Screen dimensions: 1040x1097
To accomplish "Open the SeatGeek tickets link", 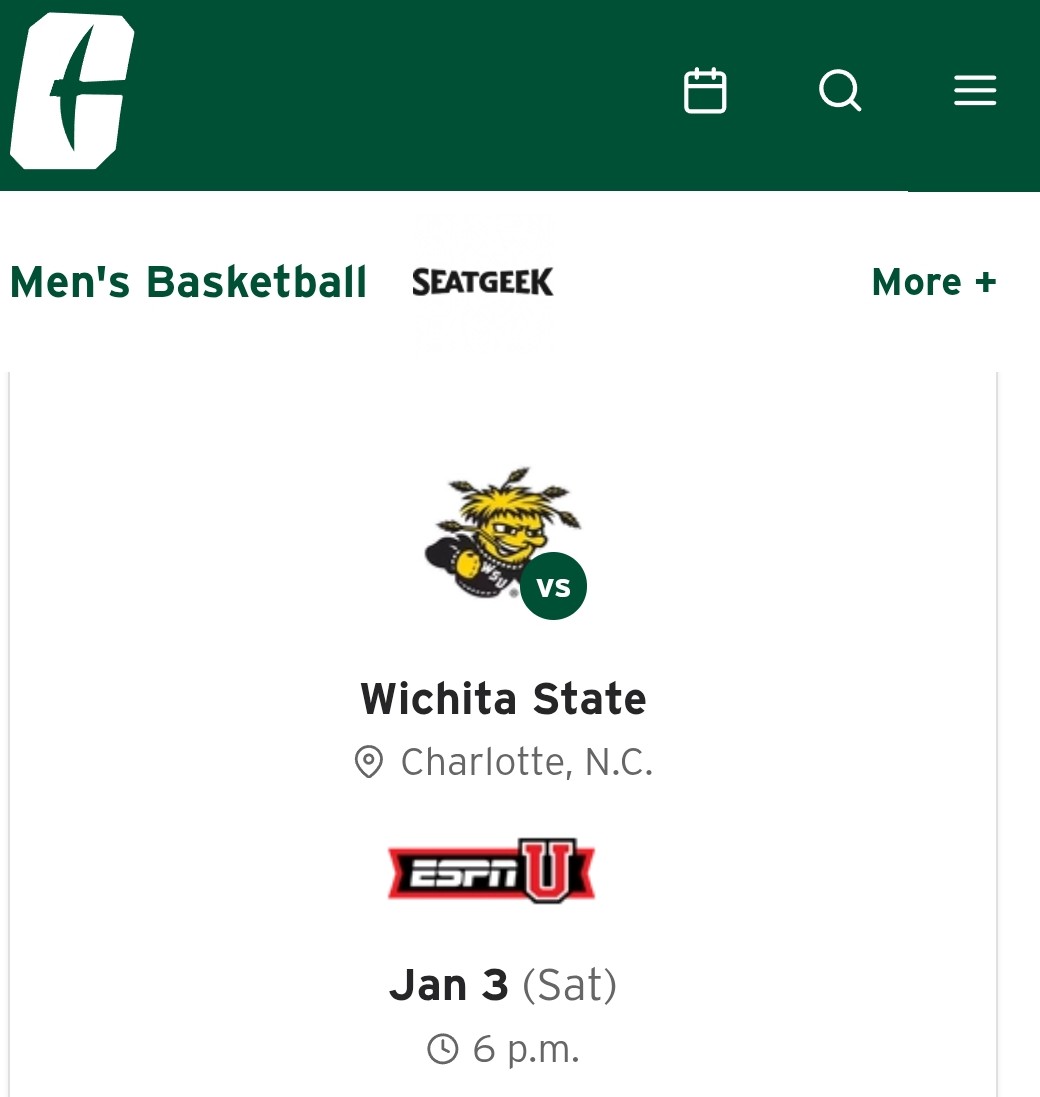I will click(x=483, y=282).
